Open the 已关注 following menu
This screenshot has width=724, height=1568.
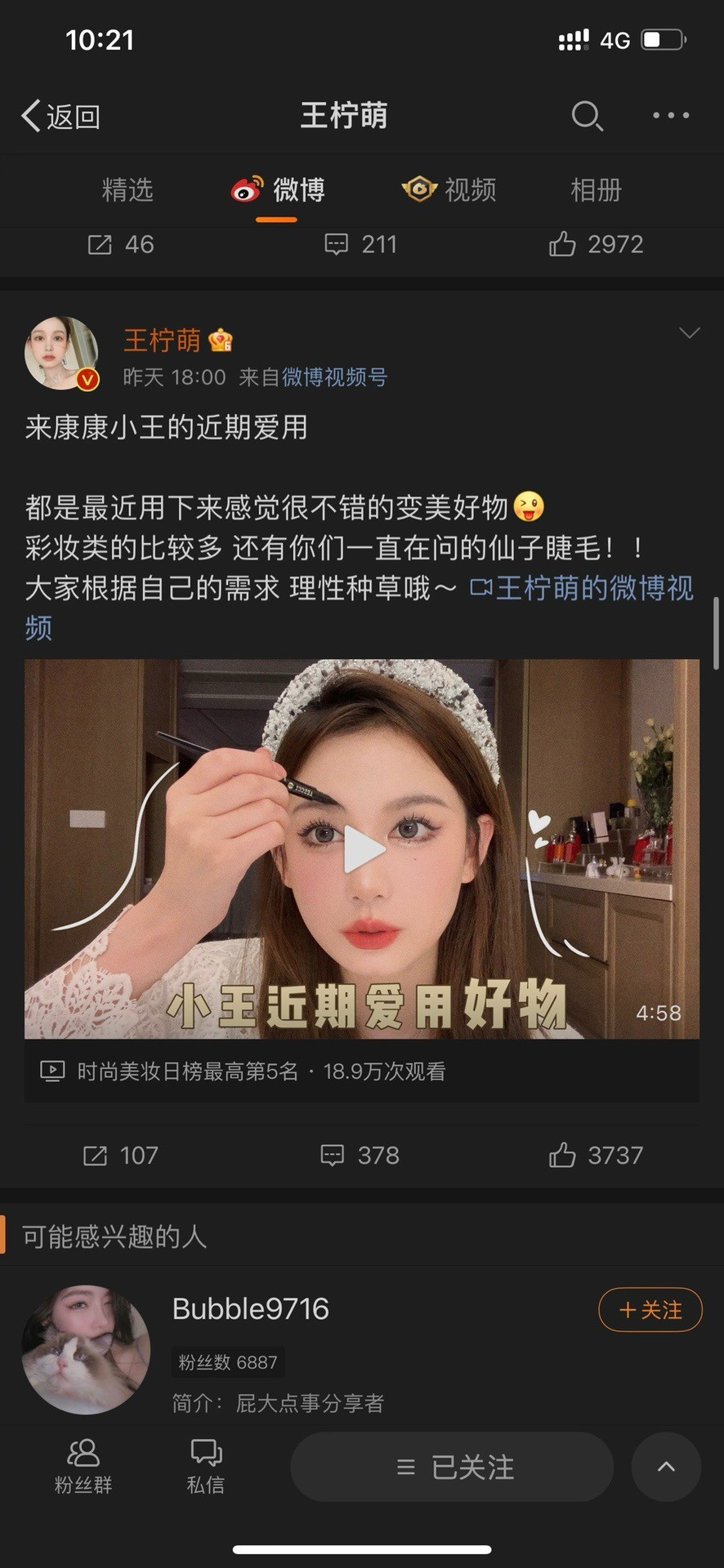tap(452, 1468)
